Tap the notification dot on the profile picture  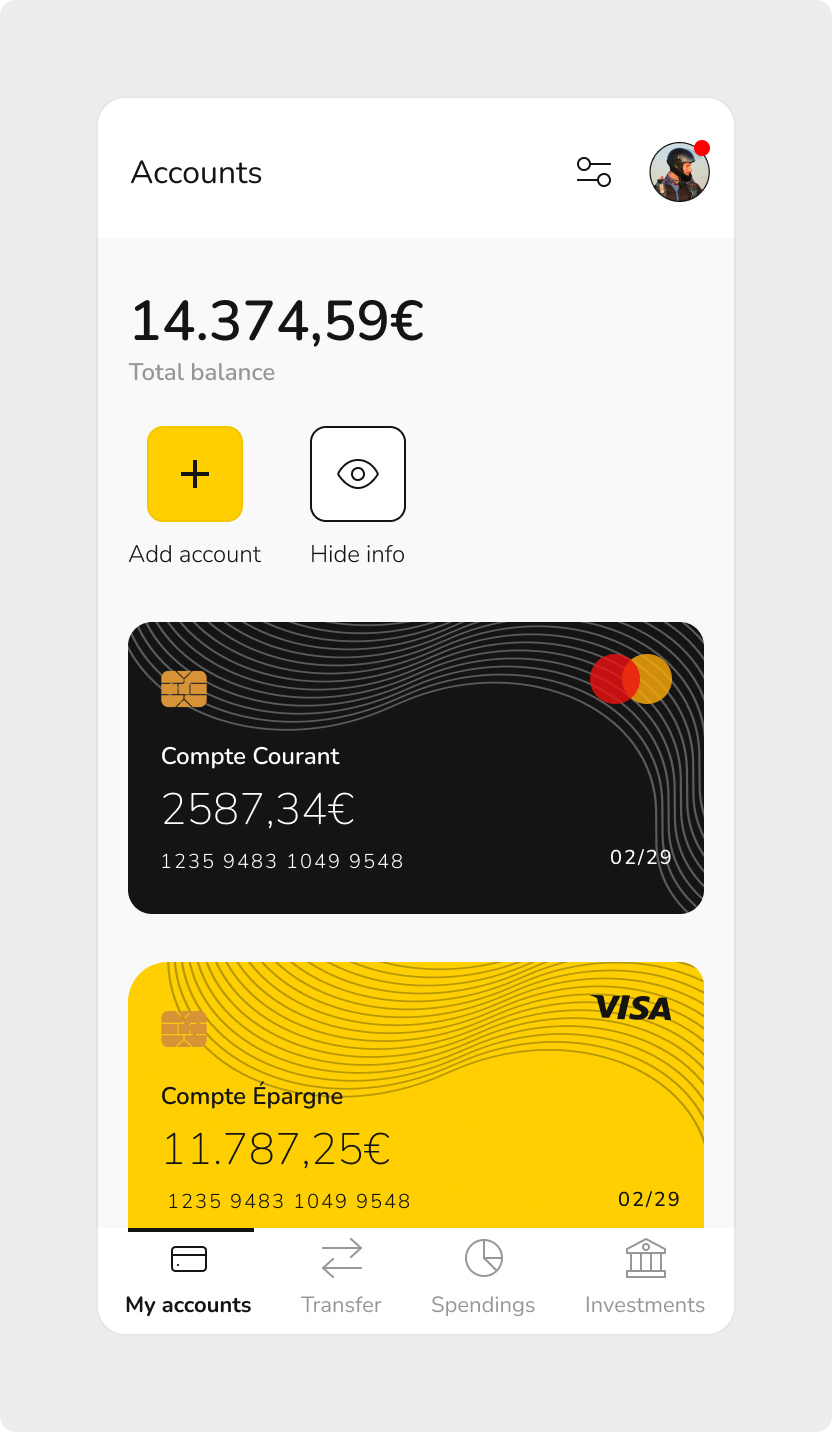click(x=702, y=147)
